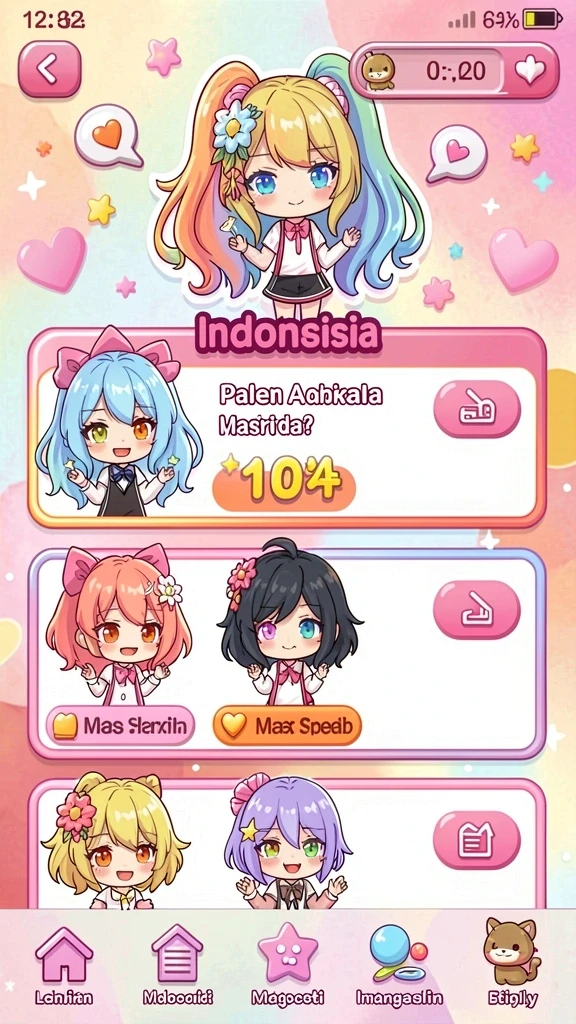Open the Imangaslin tab

click(x=399, y=966)
